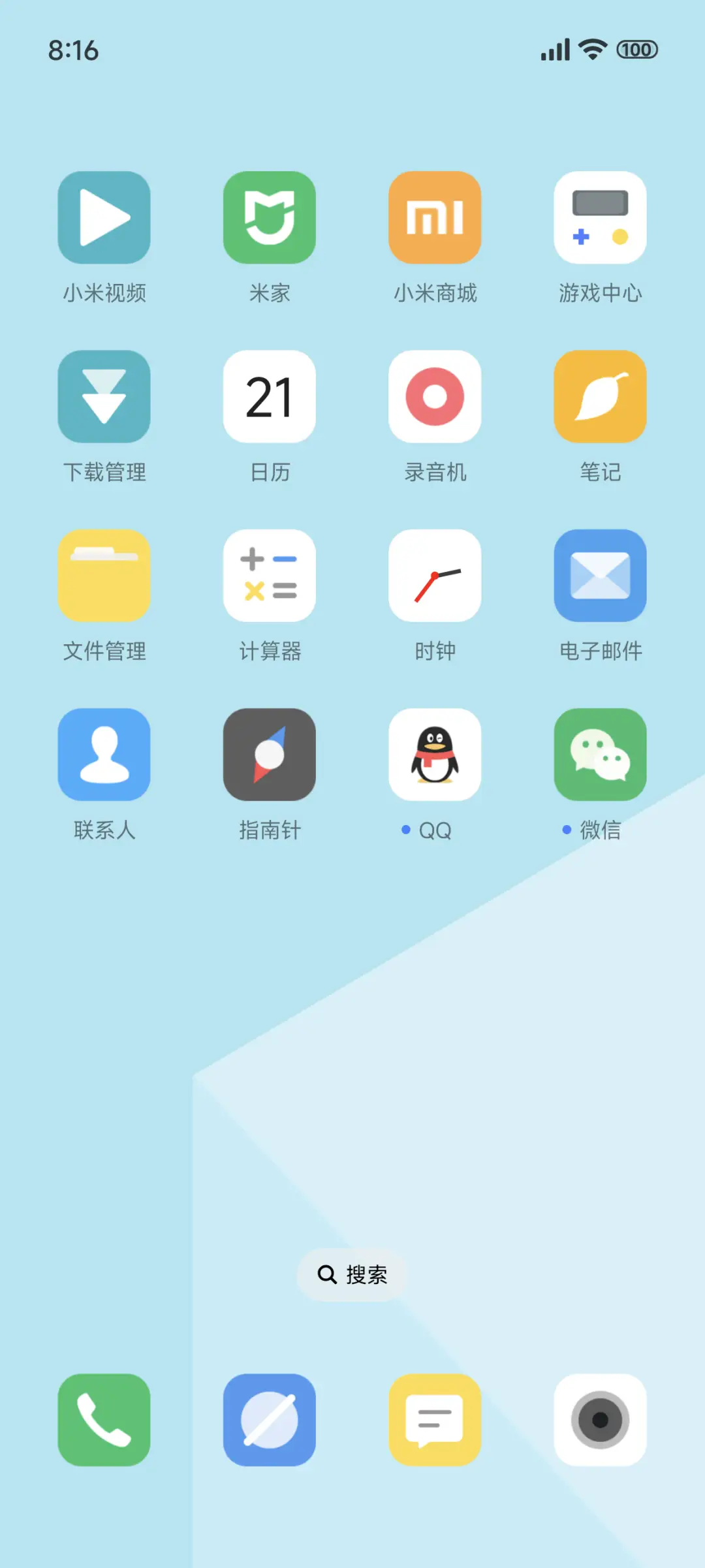Launch QQ with unread notification dot
This screenshot has height=1568, width=705.
coord(435,753)
